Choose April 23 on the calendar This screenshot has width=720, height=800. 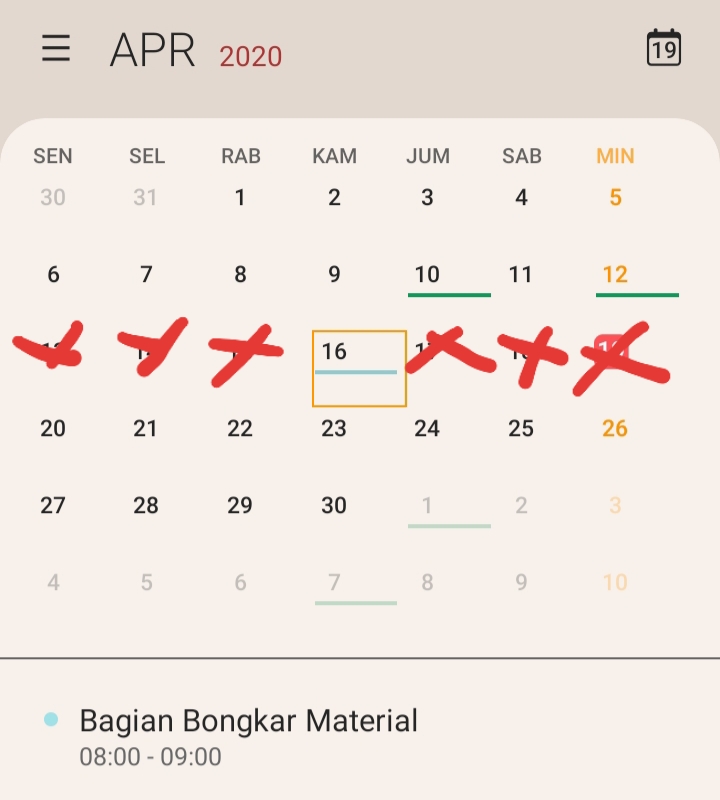[334, 429]
